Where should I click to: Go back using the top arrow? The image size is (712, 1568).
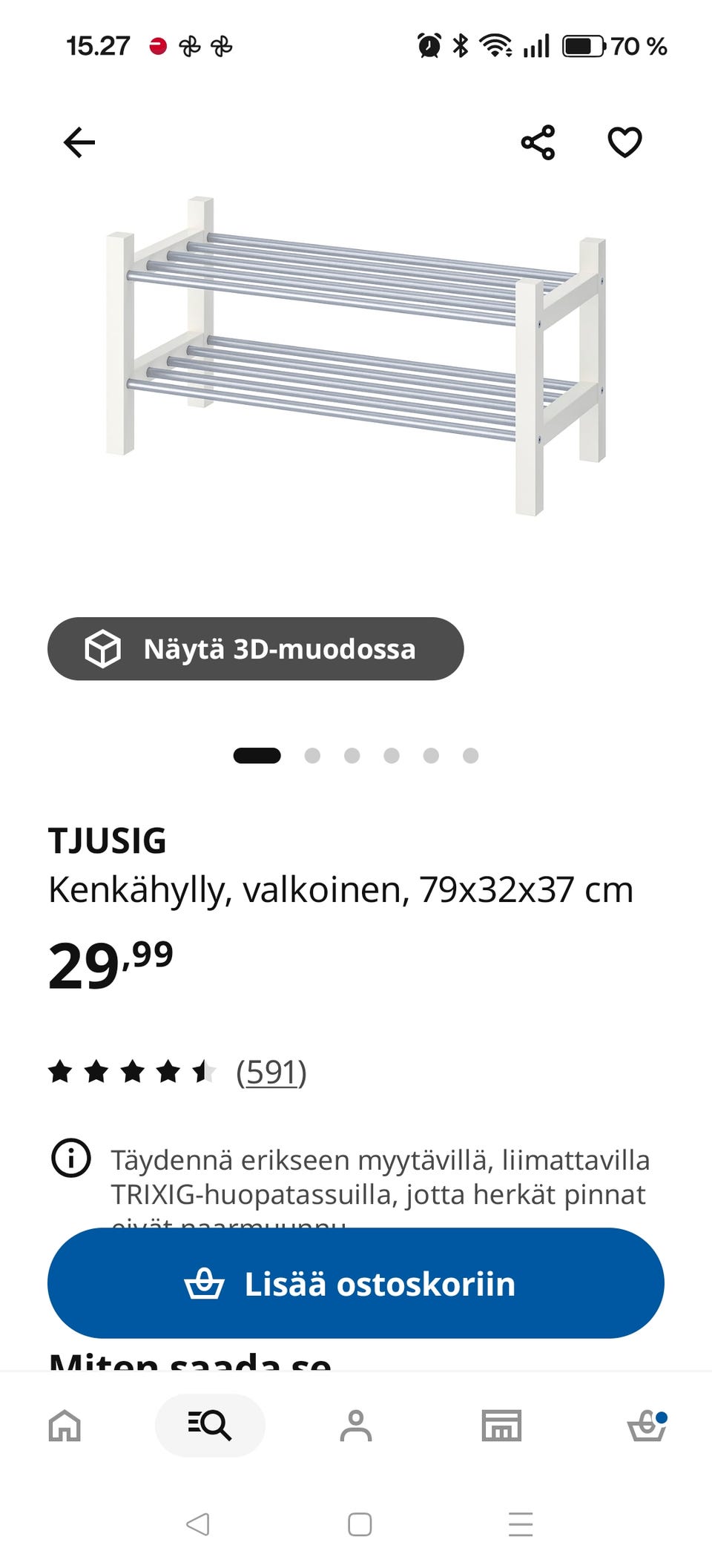[79, 142]
